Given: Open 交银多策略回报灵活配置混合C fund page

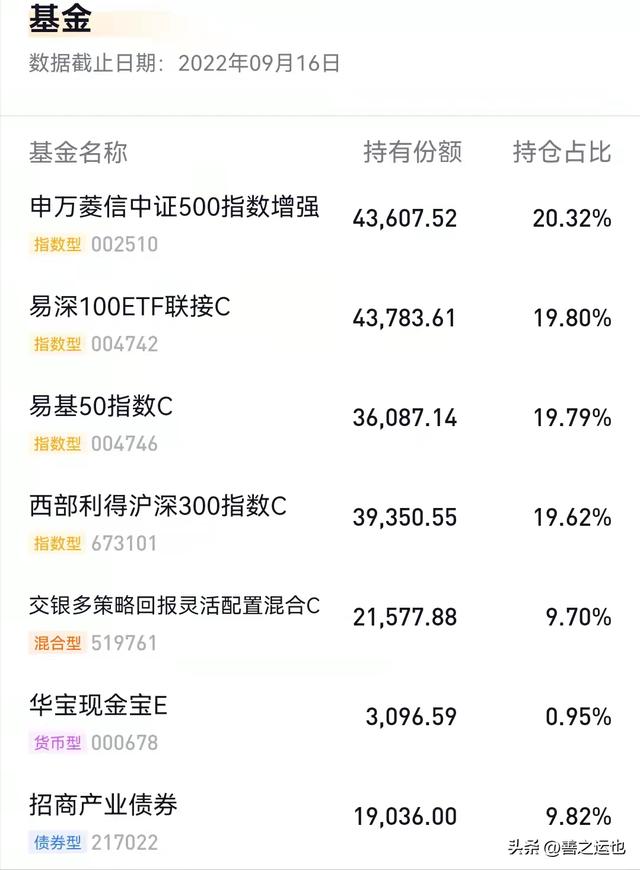Looking at the screenshot, I should [175, 606].
